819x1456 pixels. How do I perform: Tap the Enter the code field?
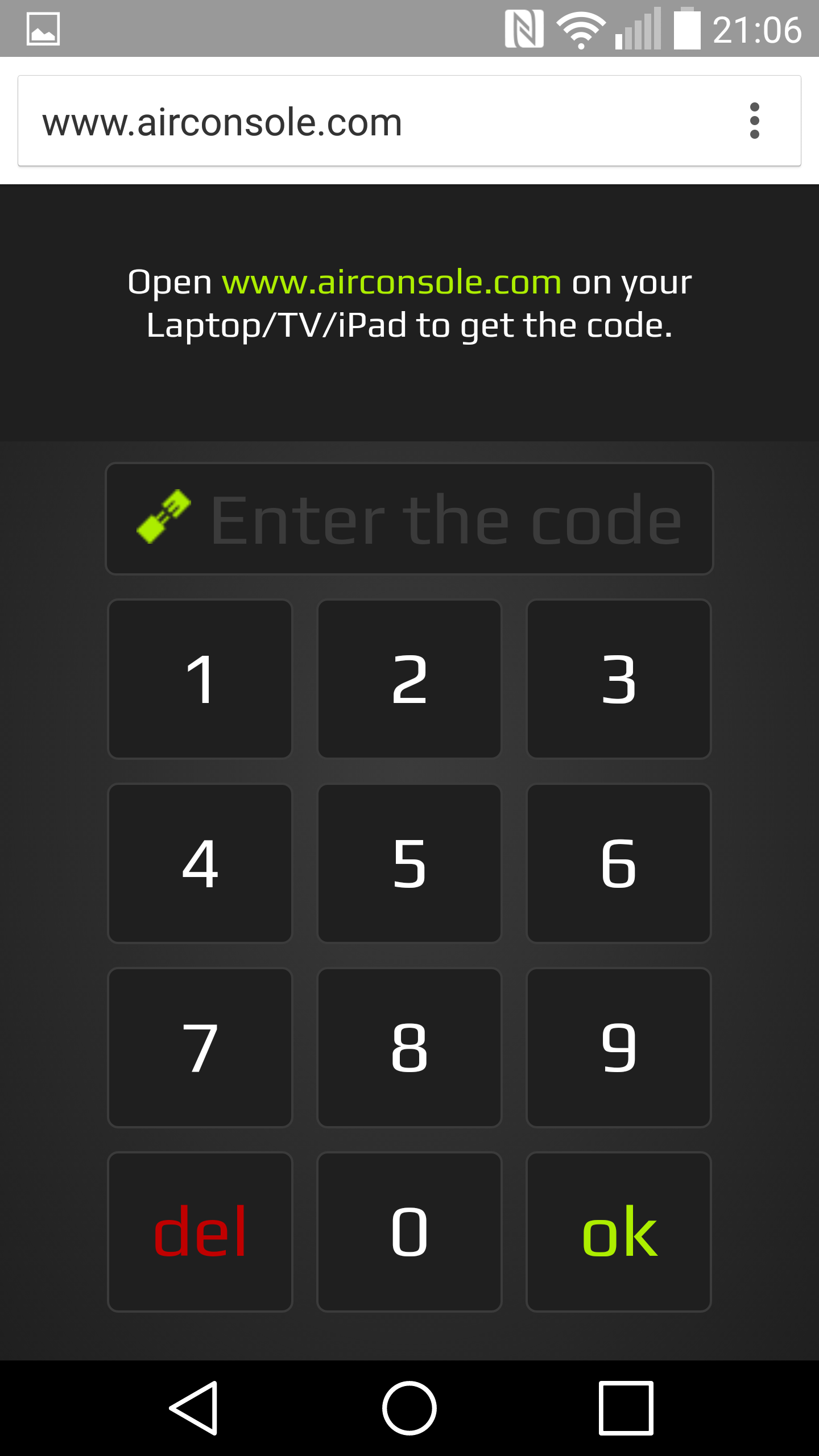coord(409,519)
